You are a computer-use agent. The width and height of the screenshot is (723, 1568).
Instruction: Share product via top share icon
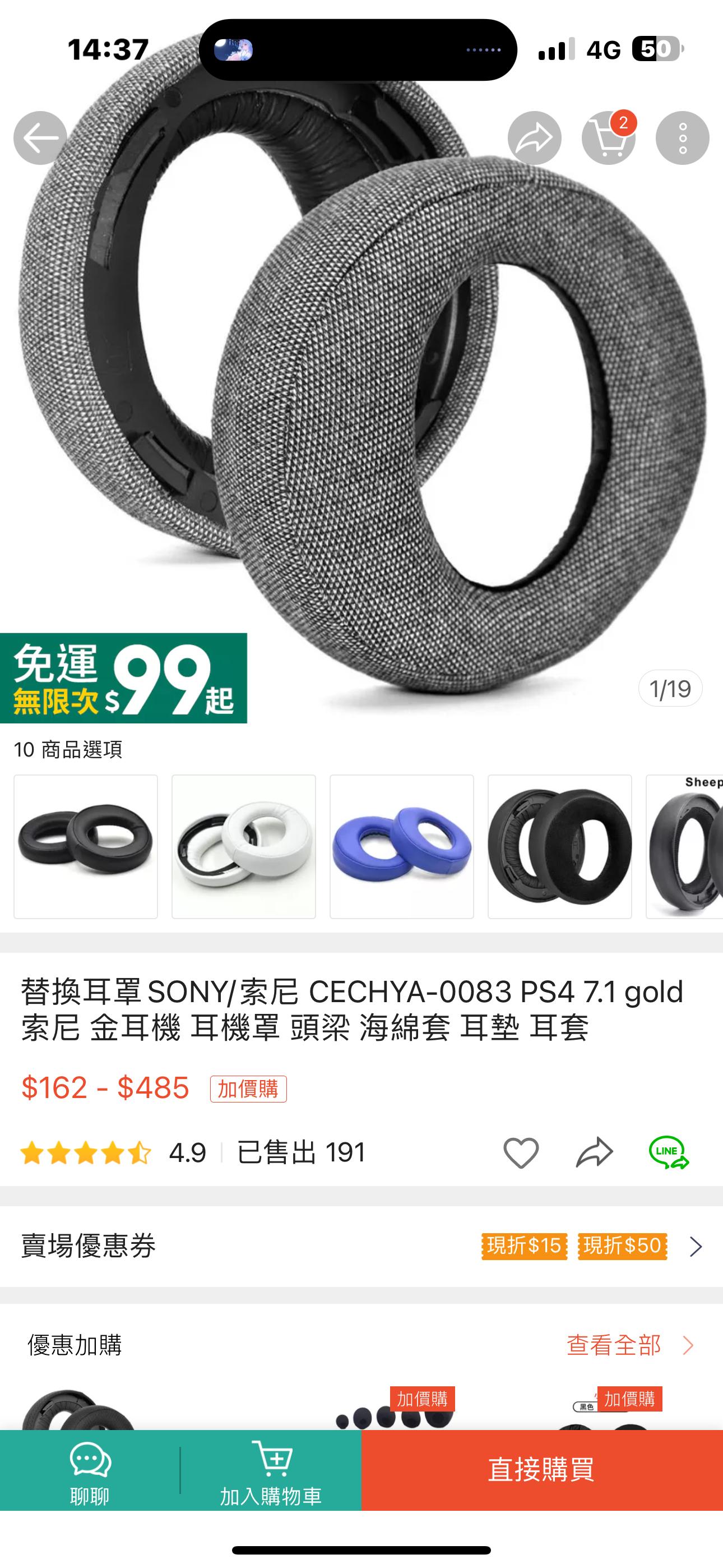pos(534,138)
